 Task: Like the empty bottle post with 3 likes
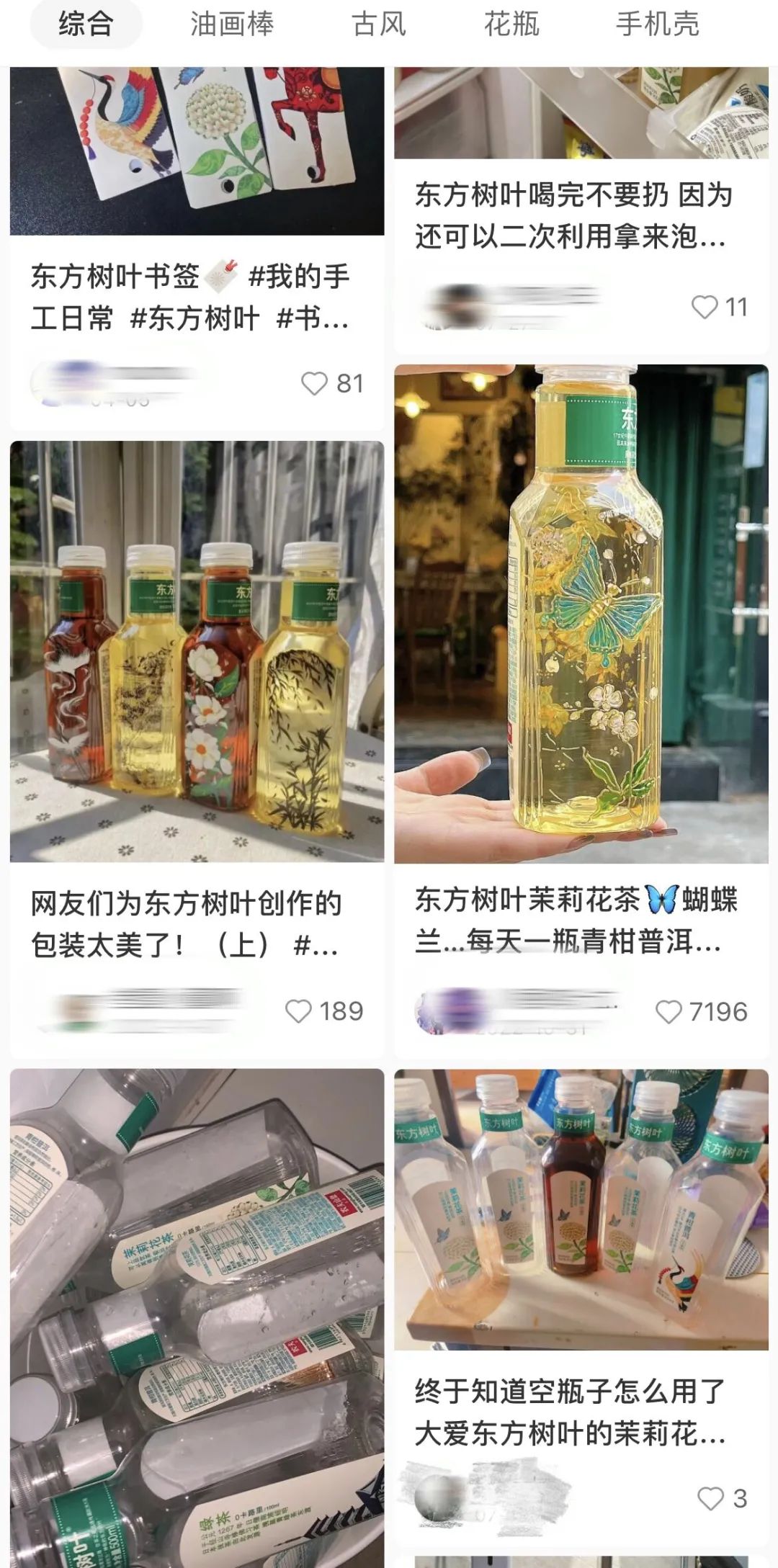710,1499
